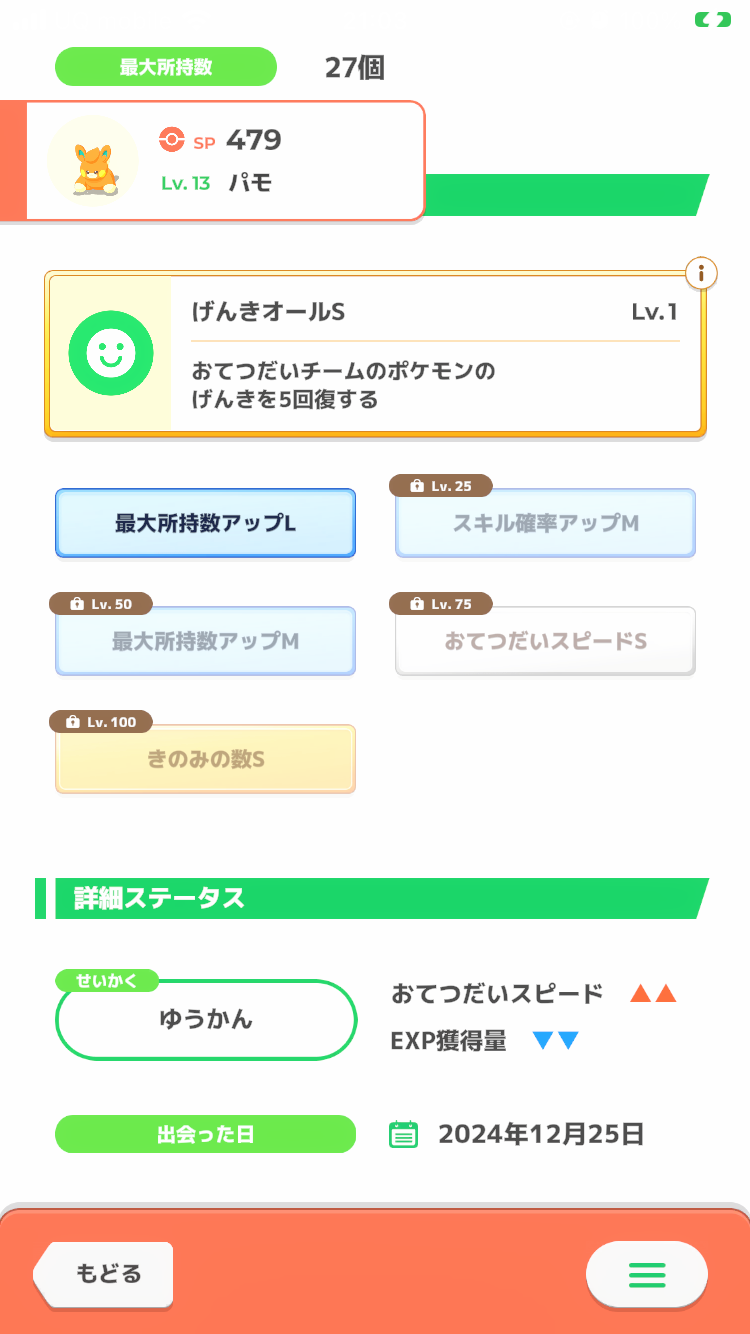This screenshot has height=1334, width=750.
Task: Open the hamburger menu button
Action: pyautogui.click(x=646, y=1274)
